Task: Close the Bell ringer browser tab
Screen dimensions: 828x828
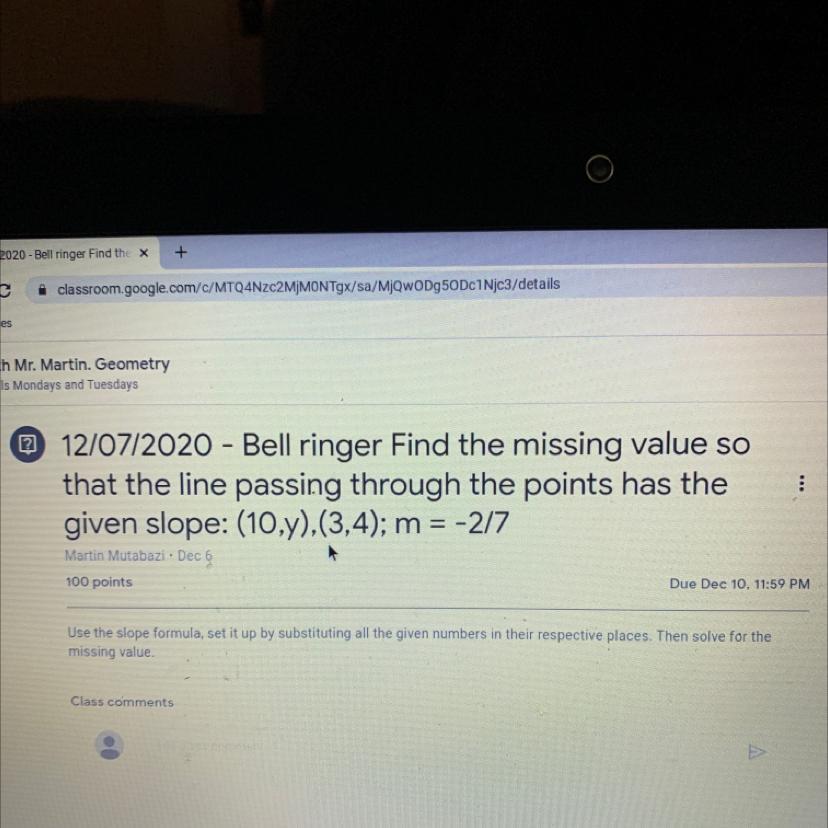Action: click(x=143, y=254)
